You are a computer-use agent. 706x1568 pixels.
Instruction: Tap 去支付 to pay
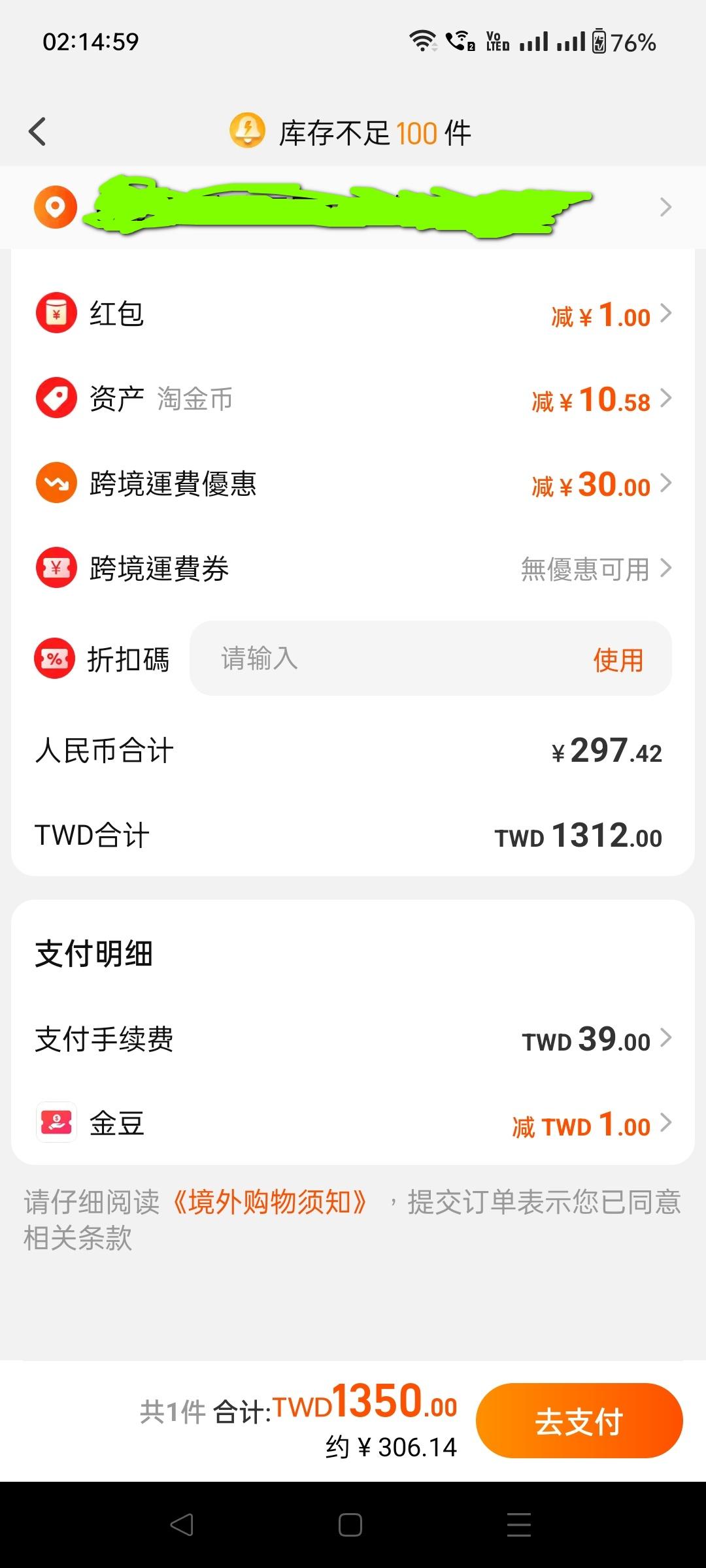[579, 1420]
